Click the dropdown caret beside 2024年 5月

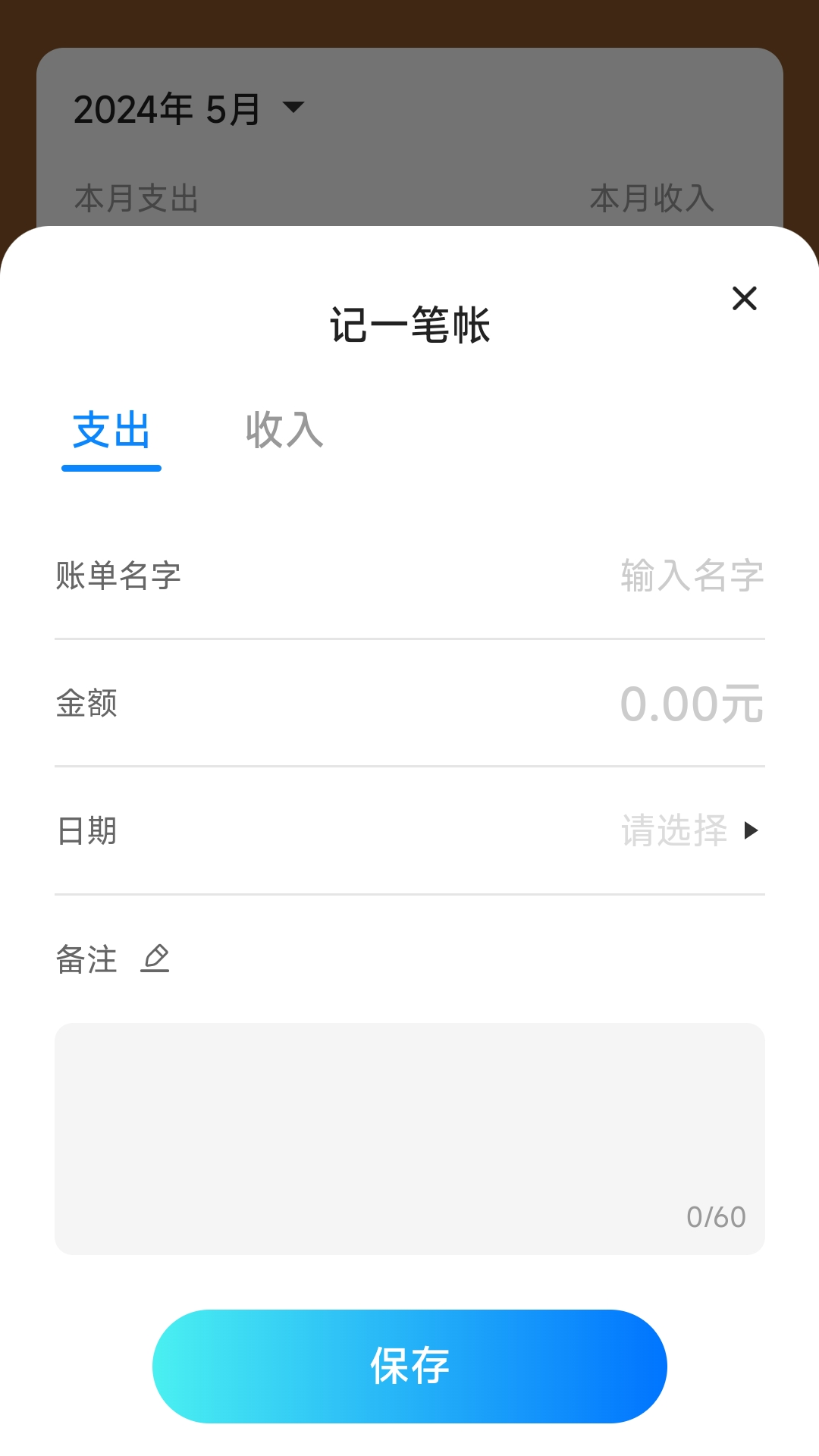tap(294, 108)
